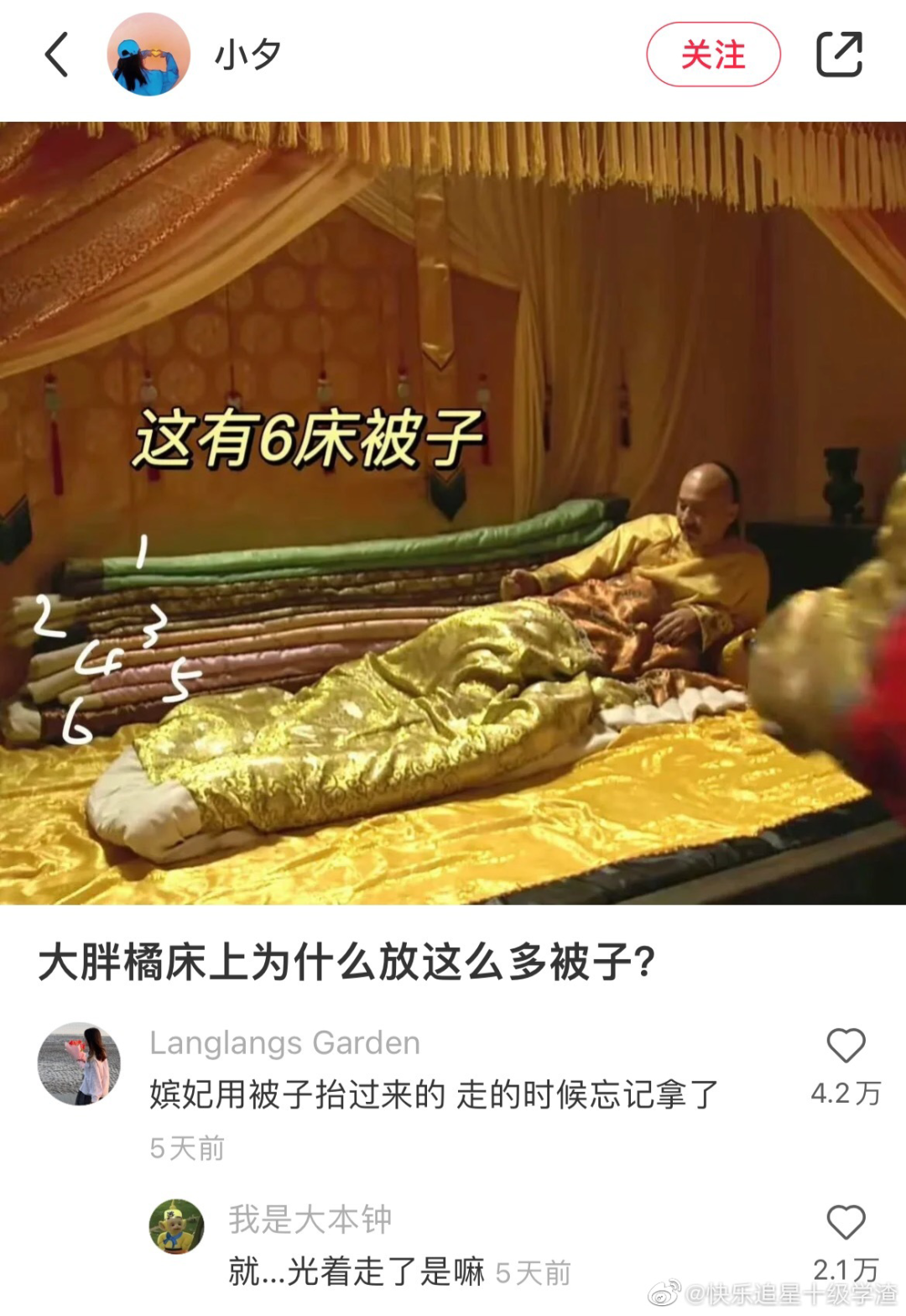The width and height of the screenshot is (906, 1316).
Task: Like Langlangs Garden's comment
Action: [x=846, y=1047]
